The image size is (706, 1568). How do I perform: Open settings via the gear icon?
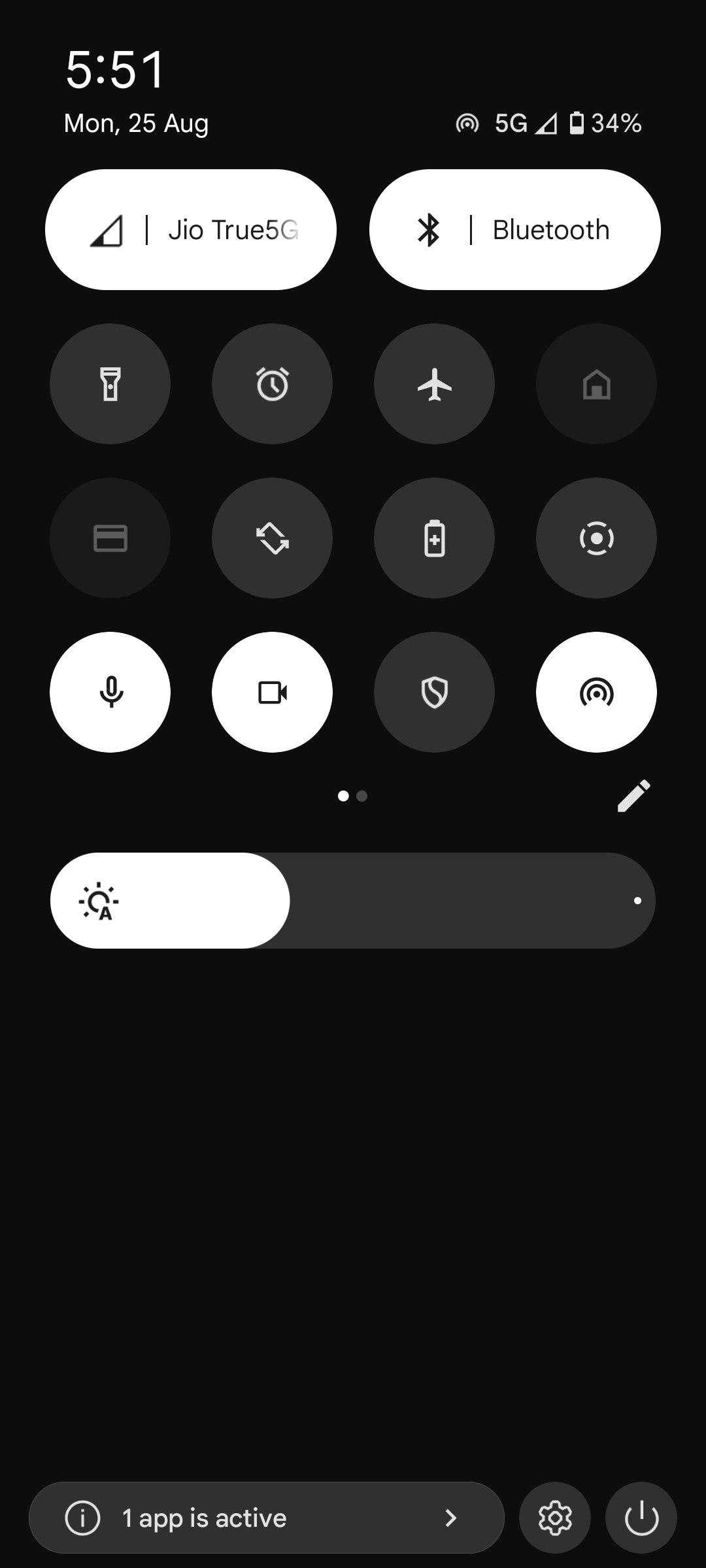pos(555,1518)
